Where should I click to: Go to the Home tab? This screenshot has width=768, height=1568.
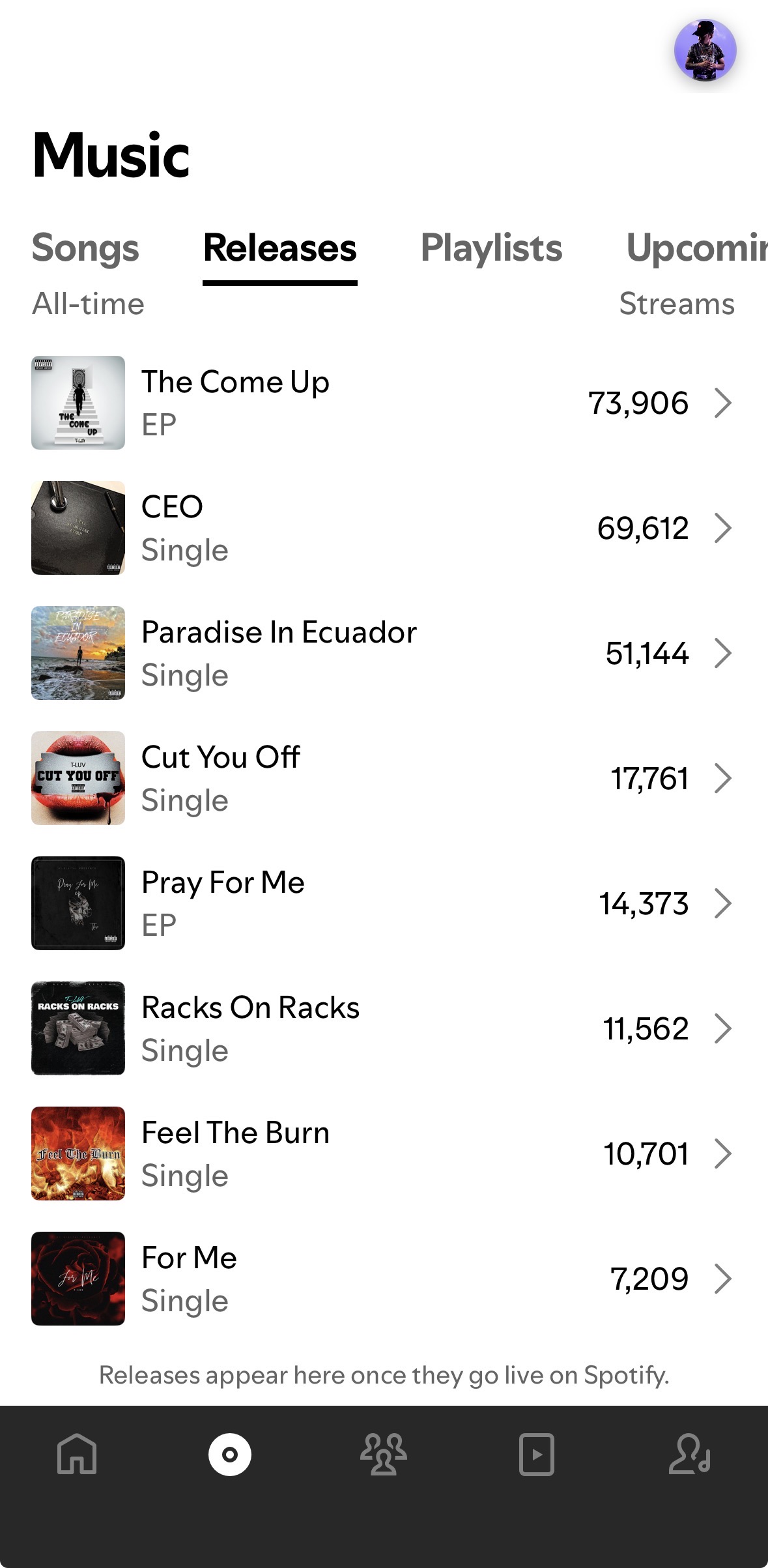[x=77, y=1454]
